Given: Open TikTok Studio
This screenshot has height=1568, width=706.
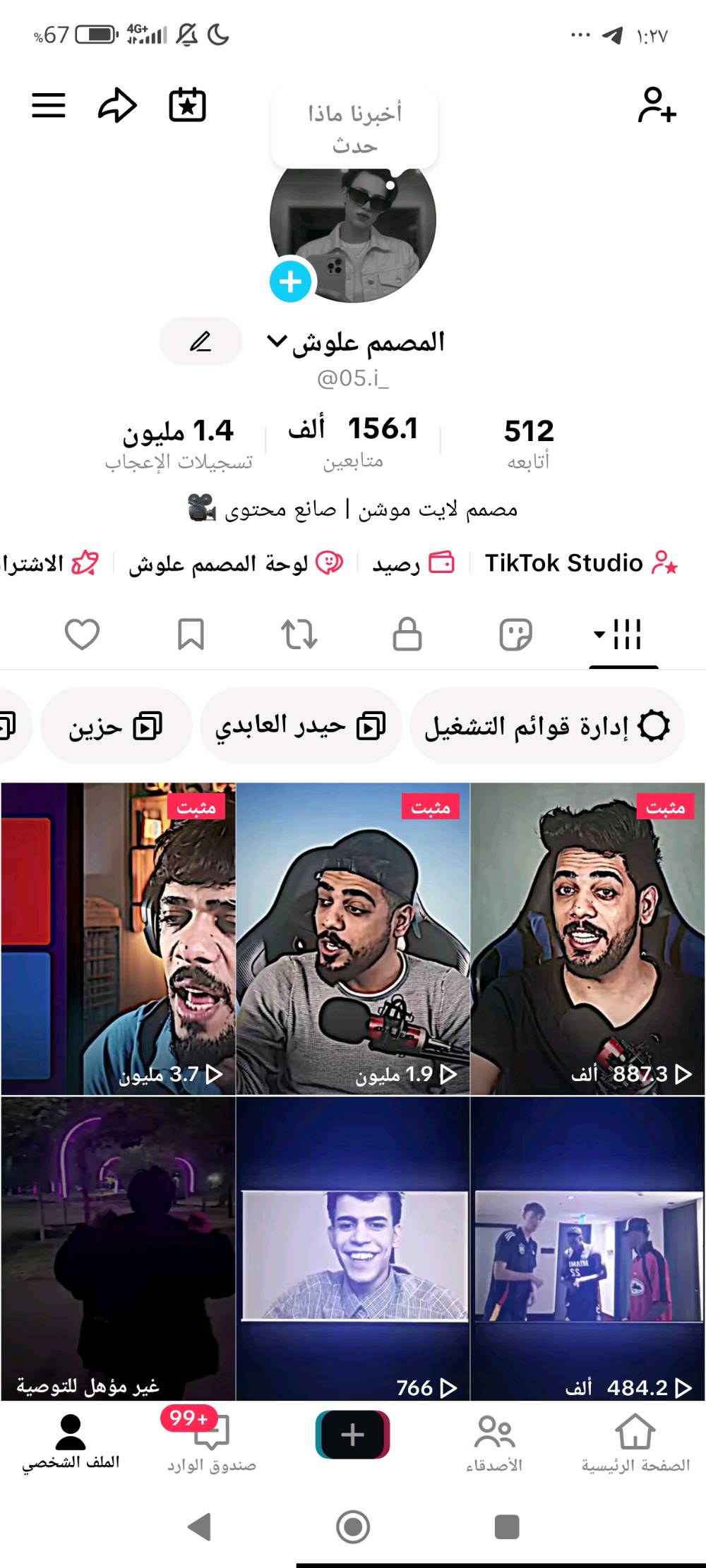Looking at the screenshot, I should (580, 563).
